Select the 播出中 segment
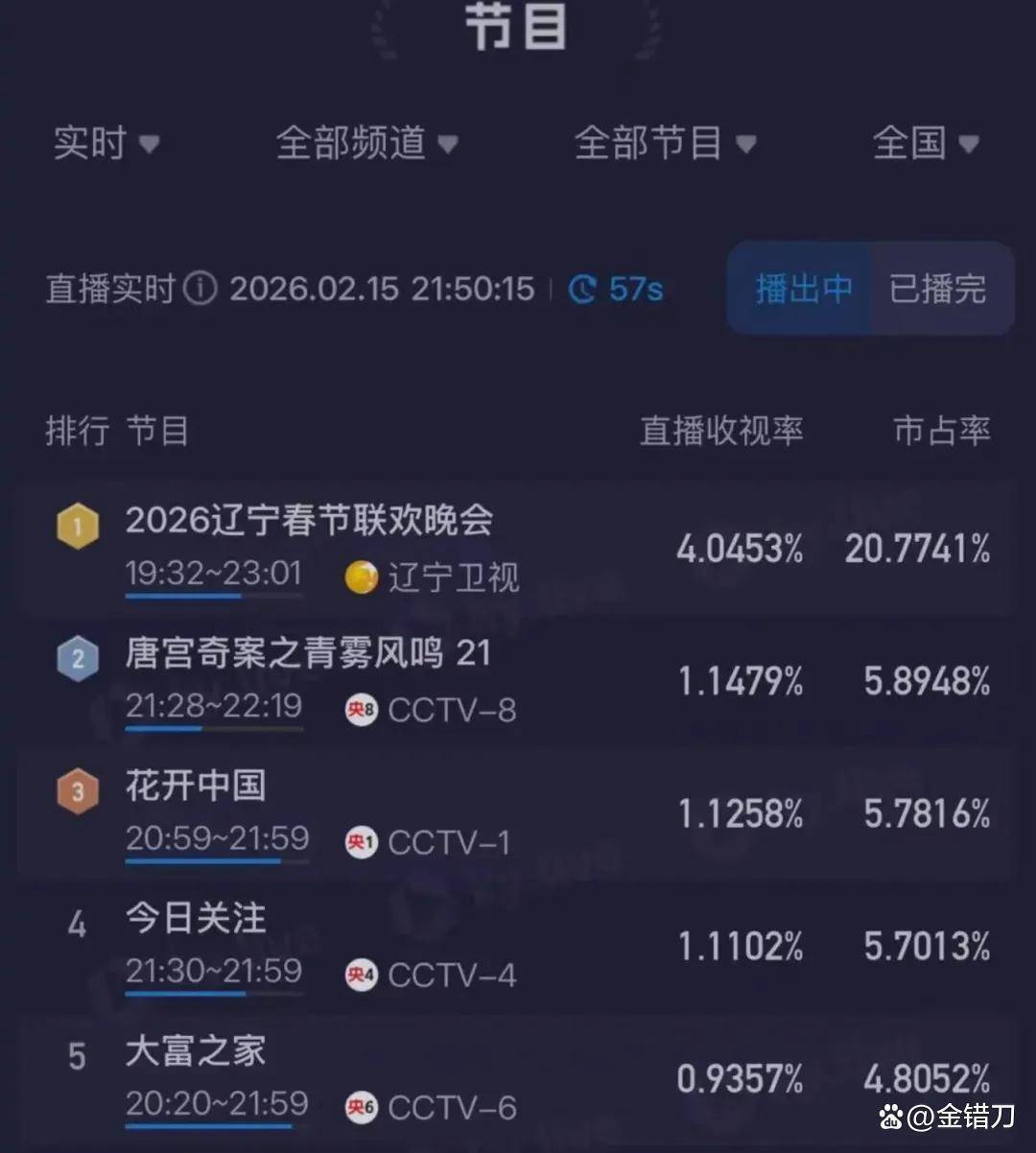 [x=802, y=289]
